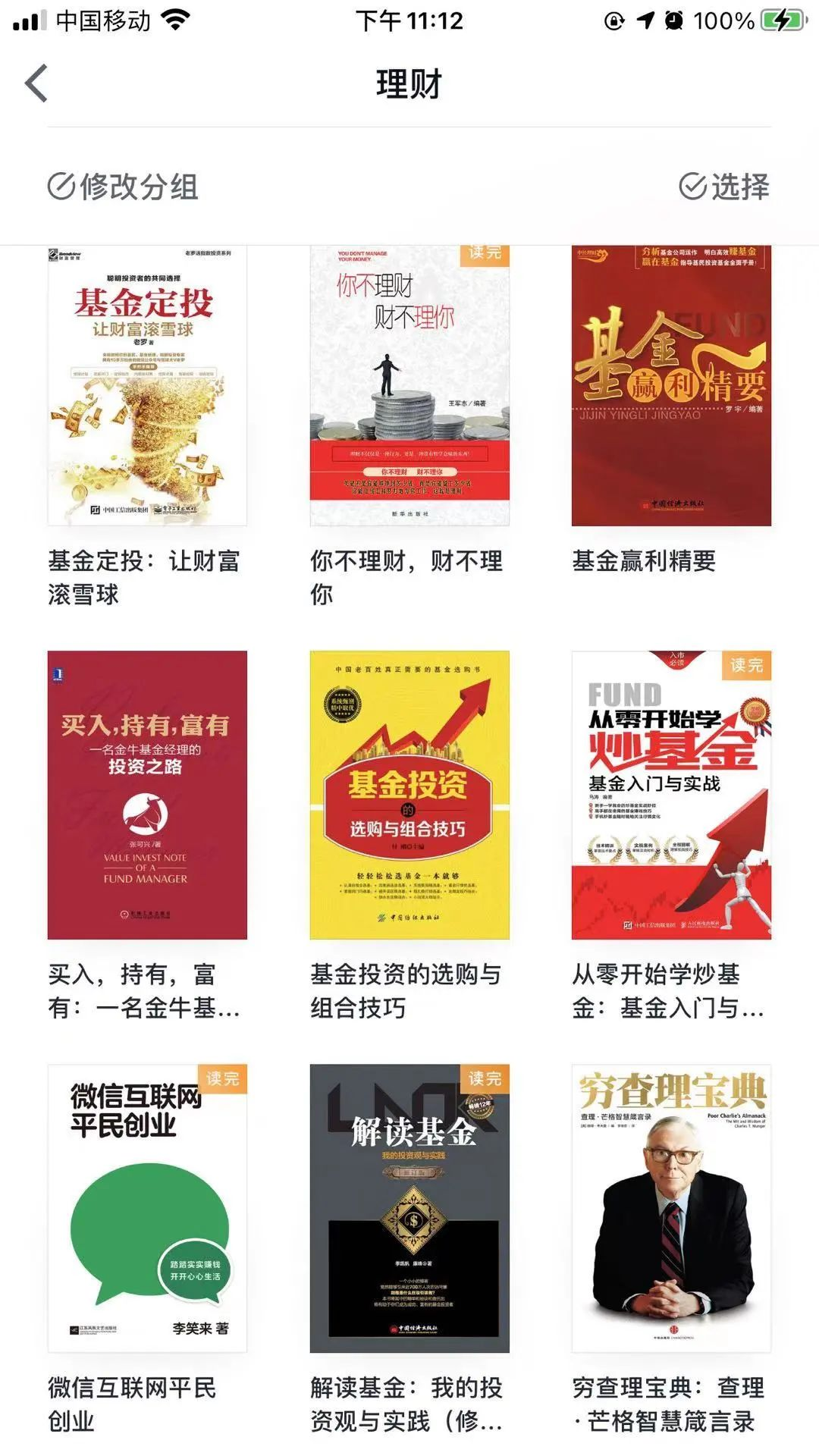819x1456 pixels.
Task: Open the book 穷查理宝典
Action: 671,1208
